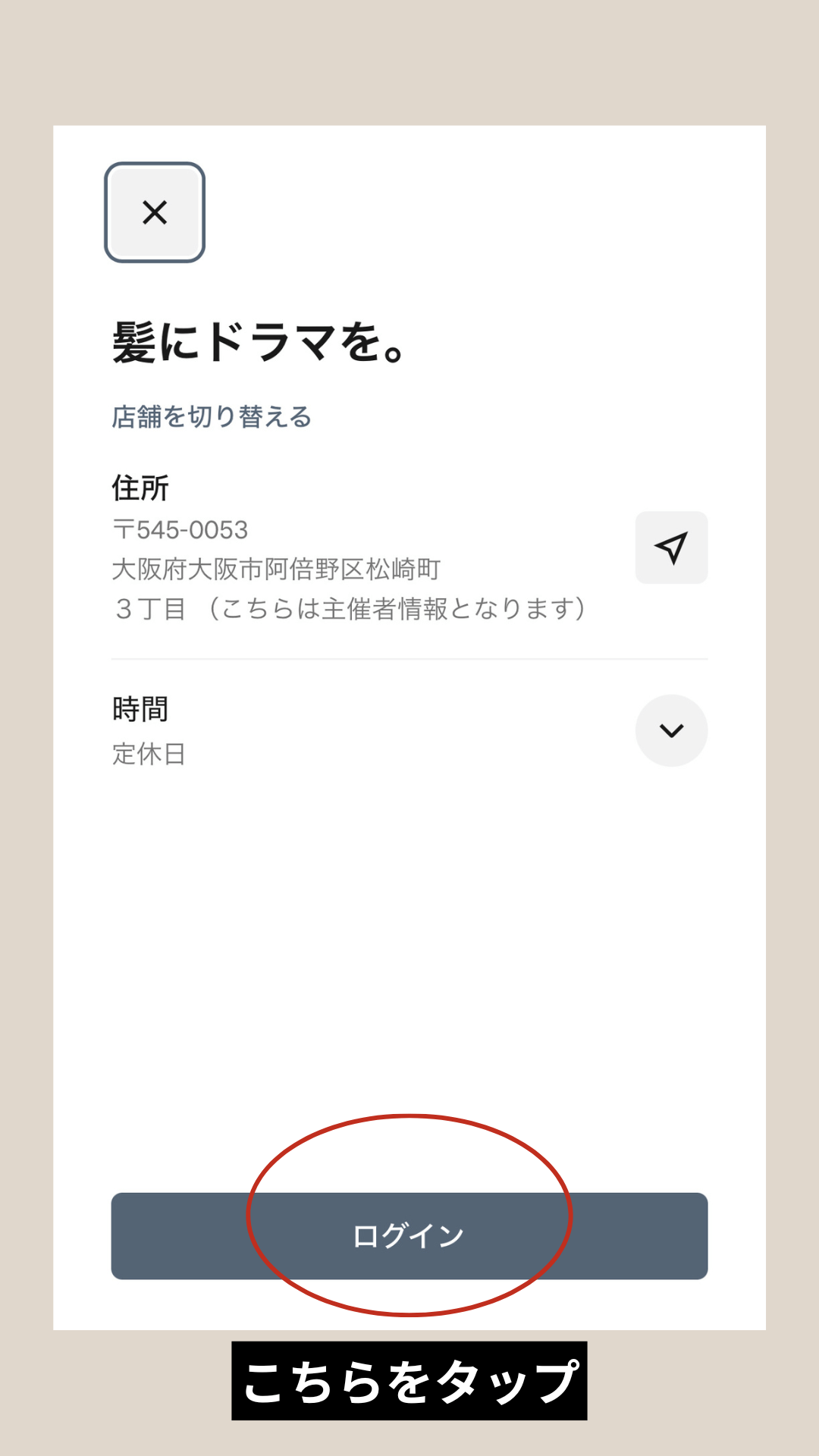Open 店舗を切り替える to switch stores
Viewport: 819px width, 1456px height.
(x=211, y=416)
